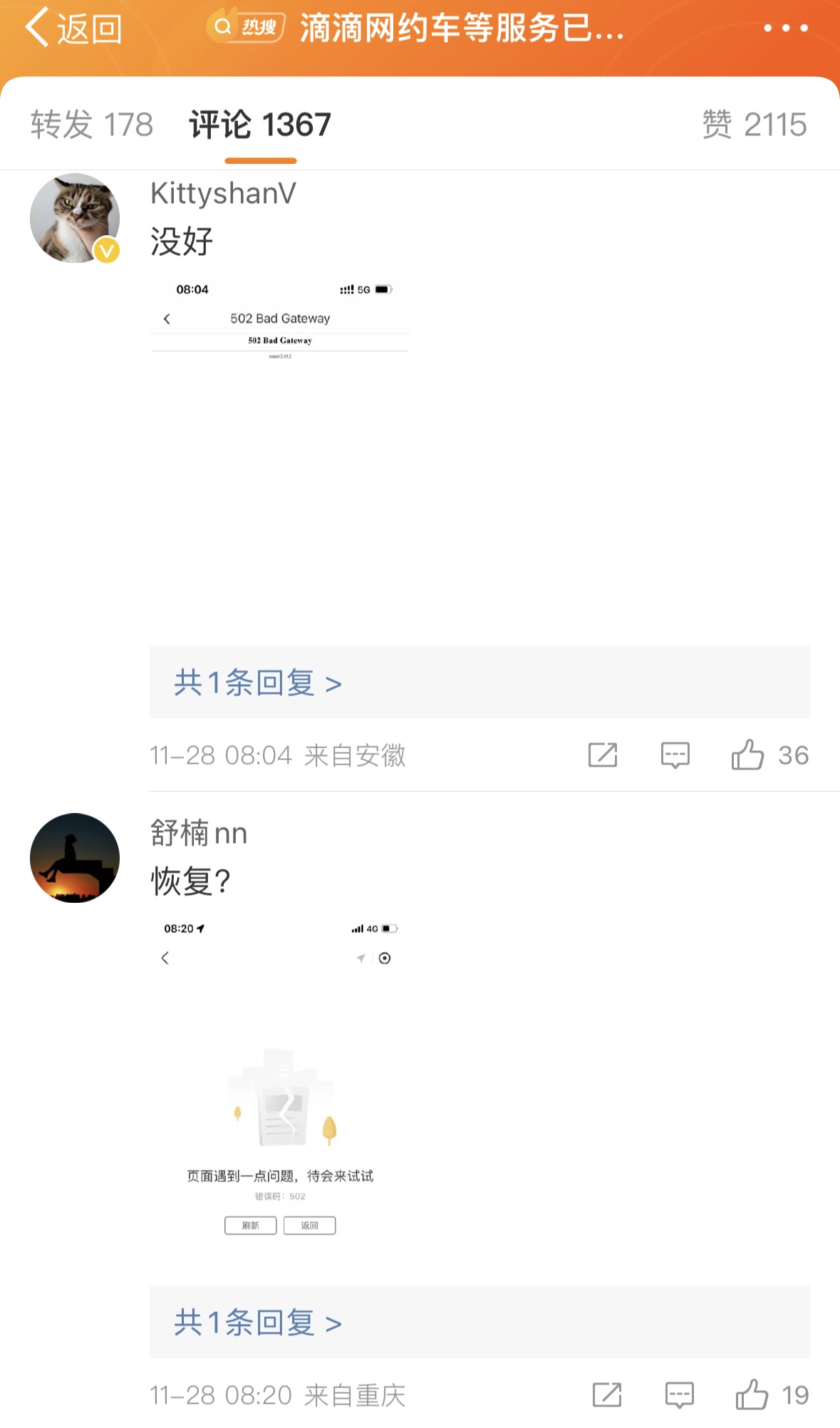The image size is (840, 1428).
Task: Repost KittyshanV's comment
Action: pos(603,755)
